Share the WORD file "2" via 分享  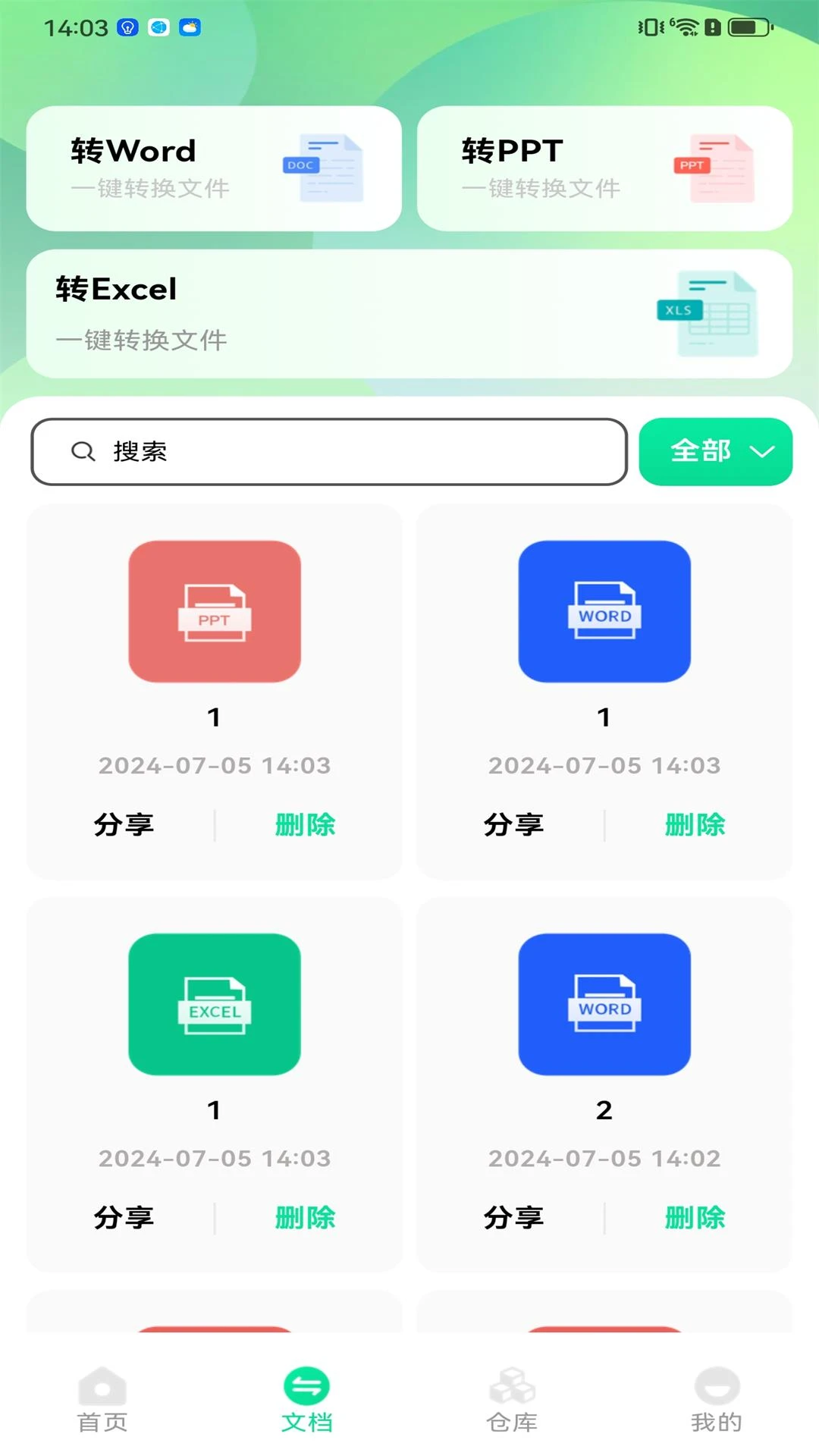(514, 1217)
